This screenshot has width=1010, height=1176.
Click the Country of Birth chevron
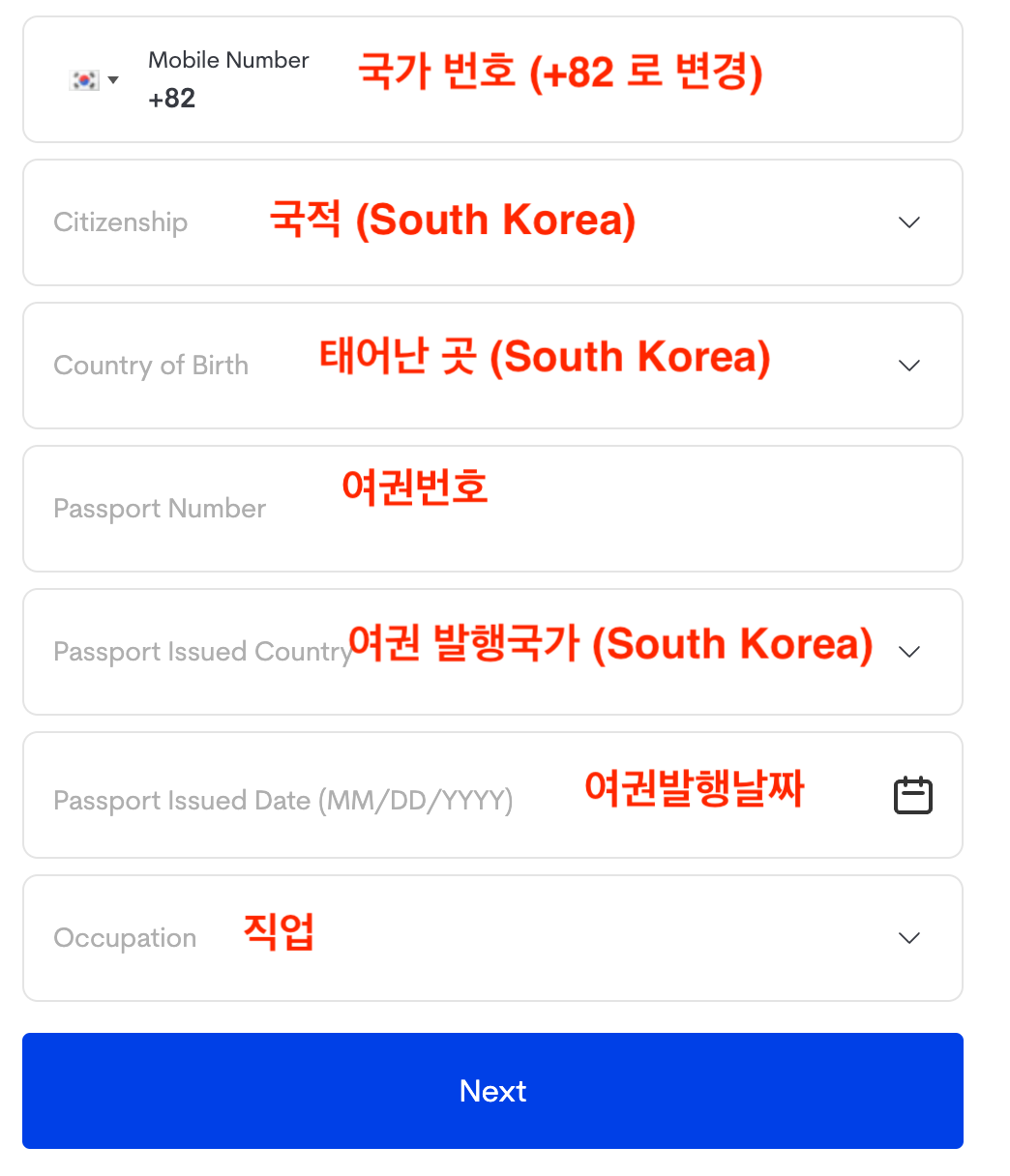click(909, 366)
